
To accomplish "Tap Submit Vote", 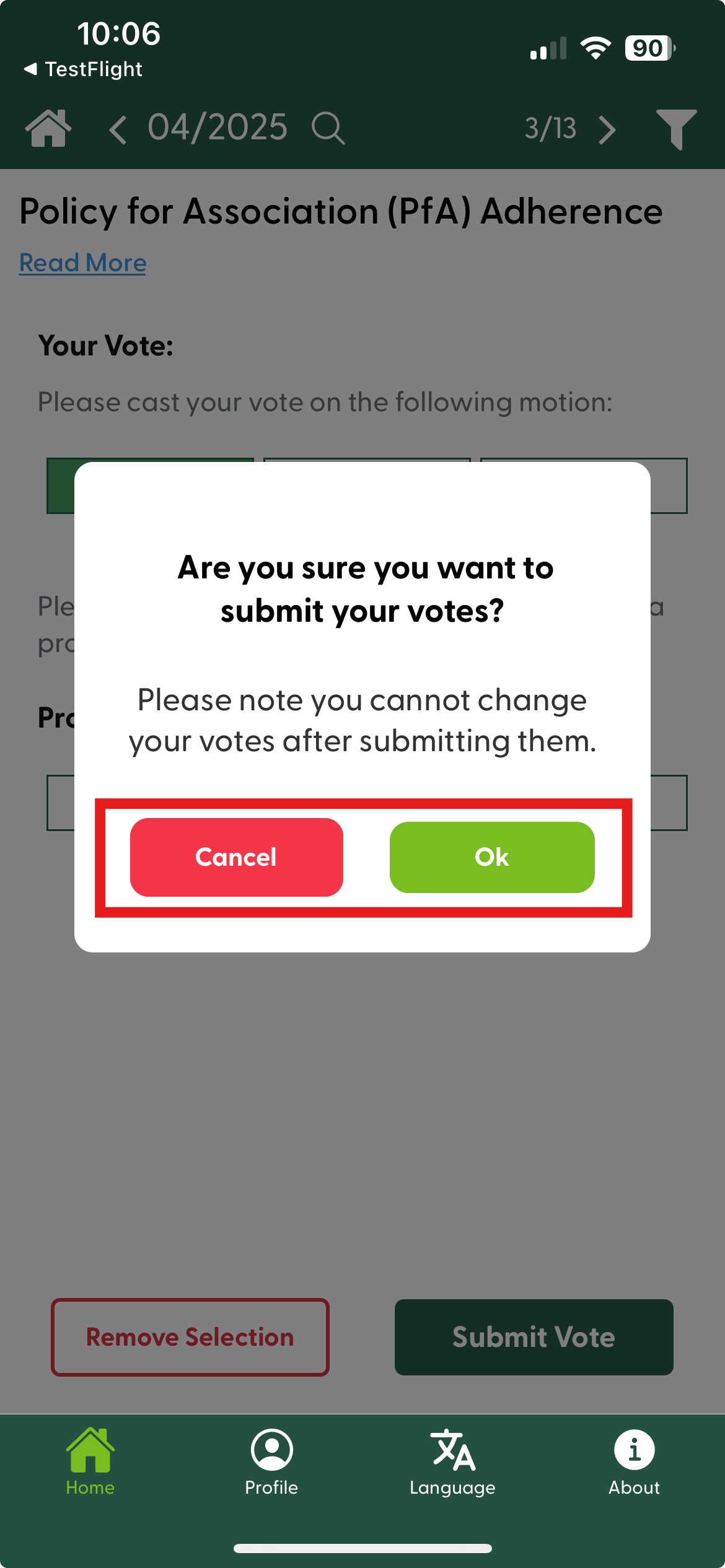I will point(534,1337).
